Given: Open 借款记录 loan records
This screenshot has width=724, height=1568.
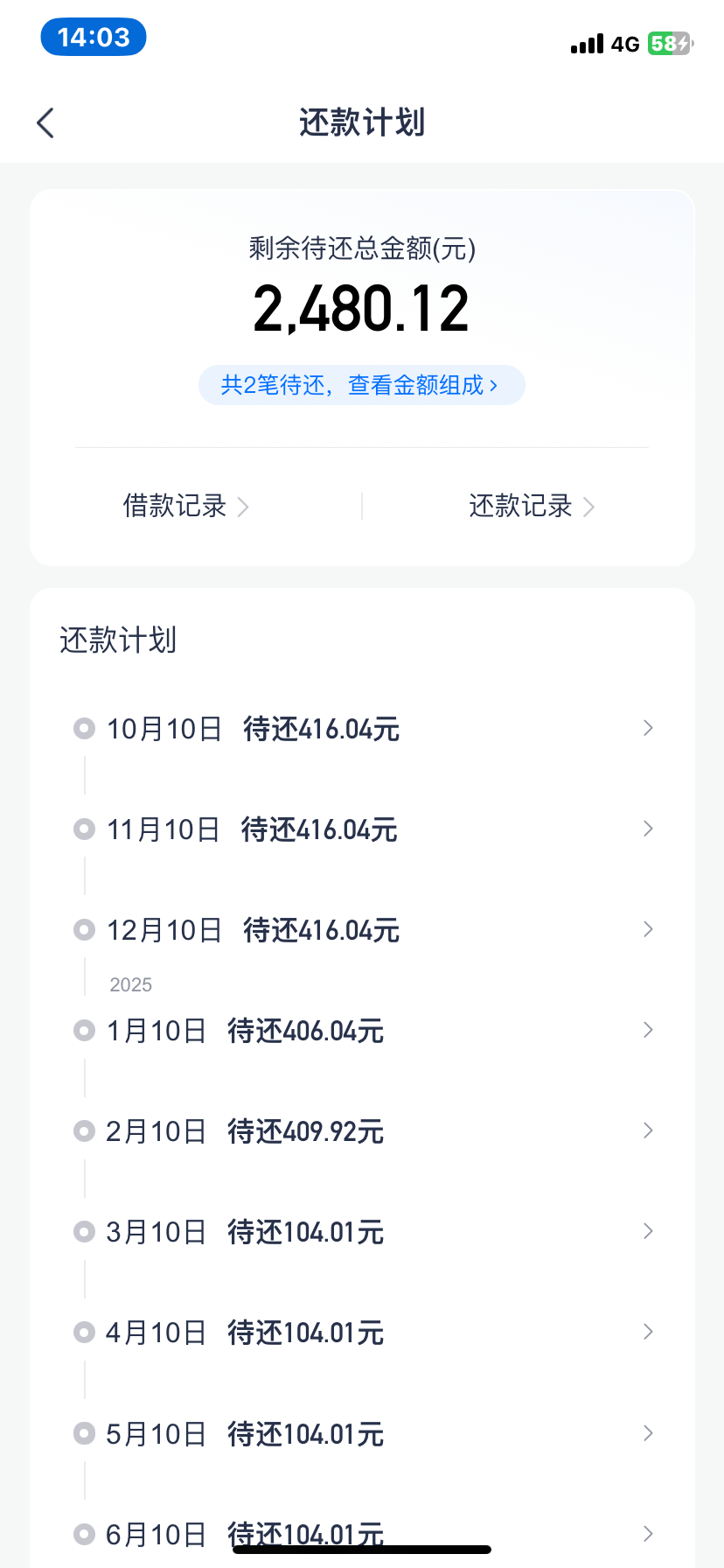Looking at the screenshot, I should pyautogui.click(x=186, y=506).
